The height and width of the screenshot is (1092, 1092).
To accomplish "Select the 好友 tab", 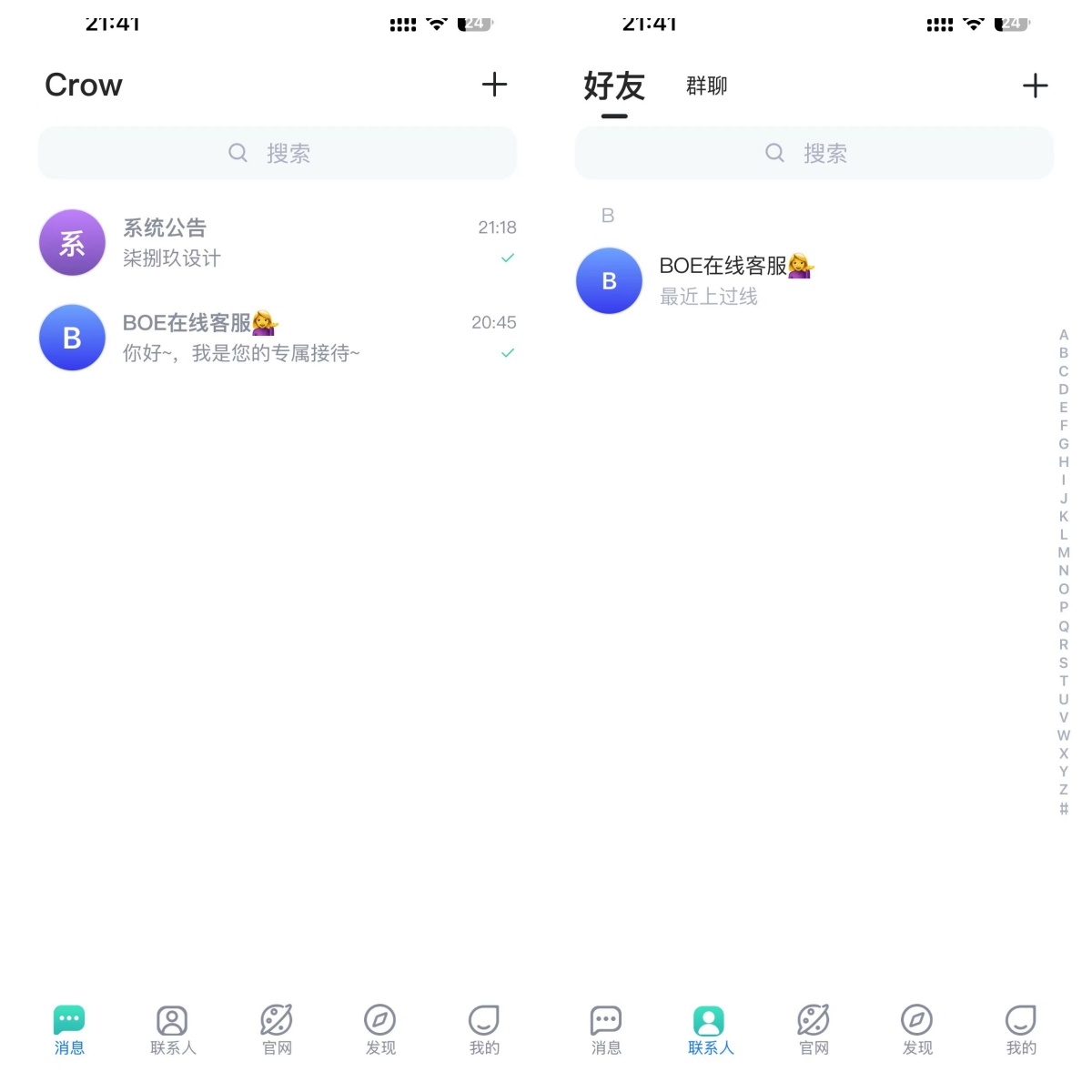I will coord(614,87).
